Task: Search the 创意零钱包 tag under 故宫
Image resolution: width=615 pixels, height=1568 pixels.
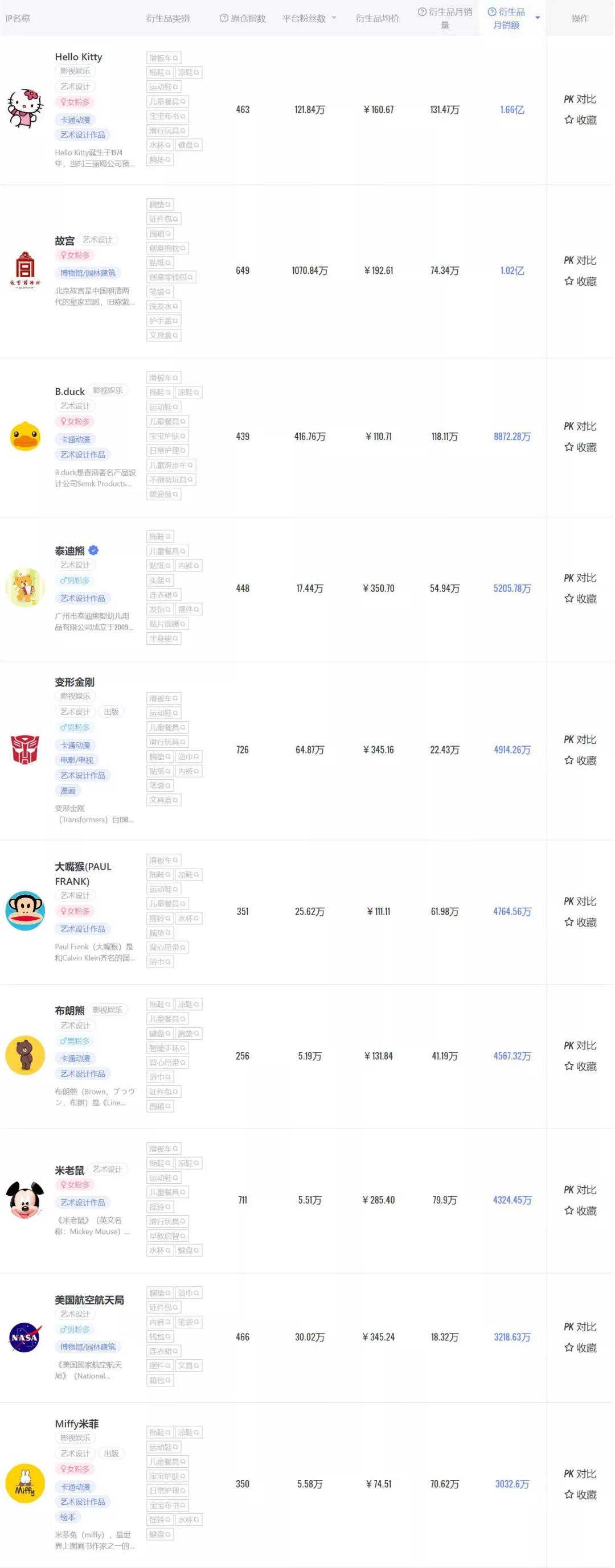Action: 171,278
